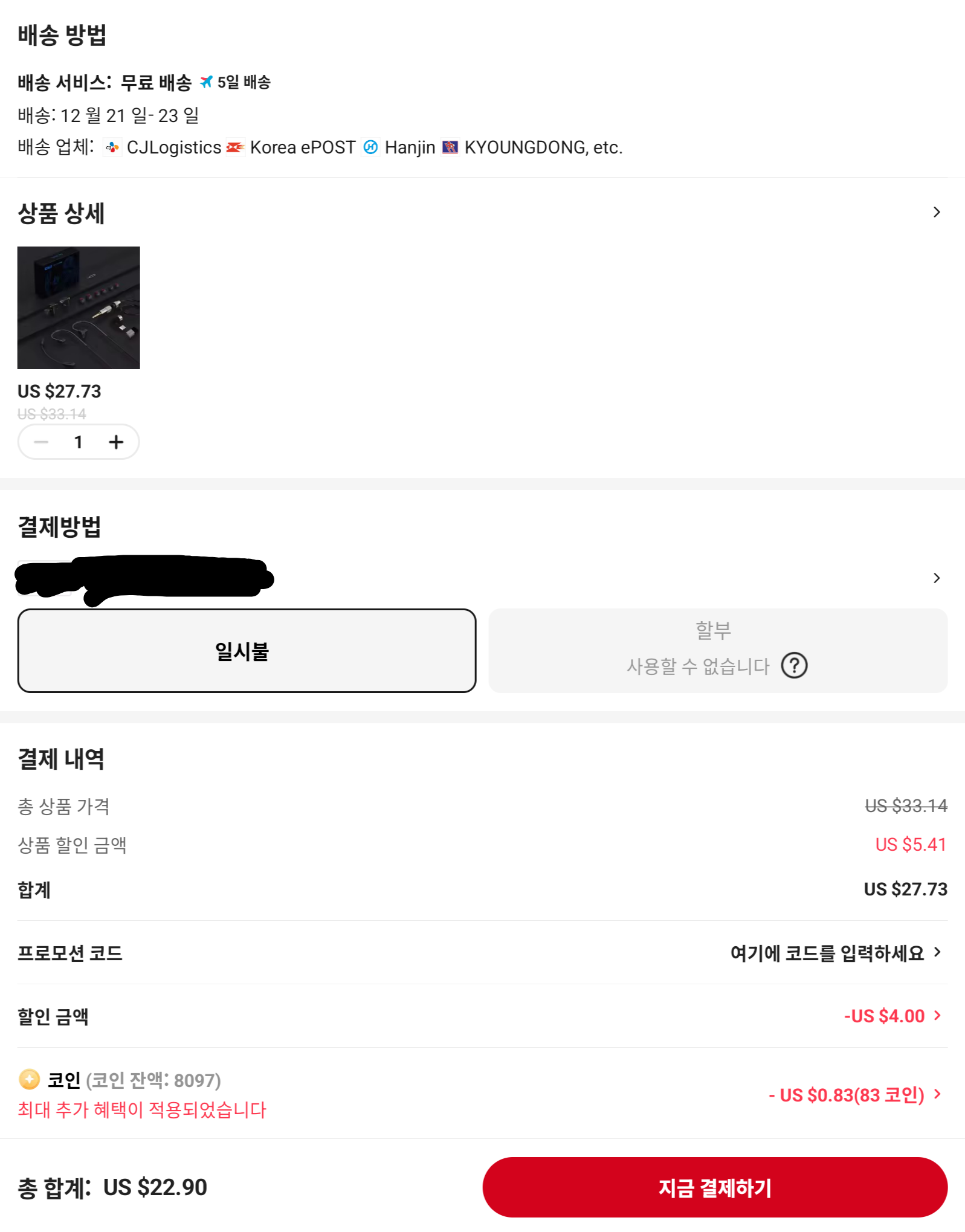Click the airplane icon next to 5일 배송
The height and width of the screenshot is (1232, 965).
(x=206, y=83)
